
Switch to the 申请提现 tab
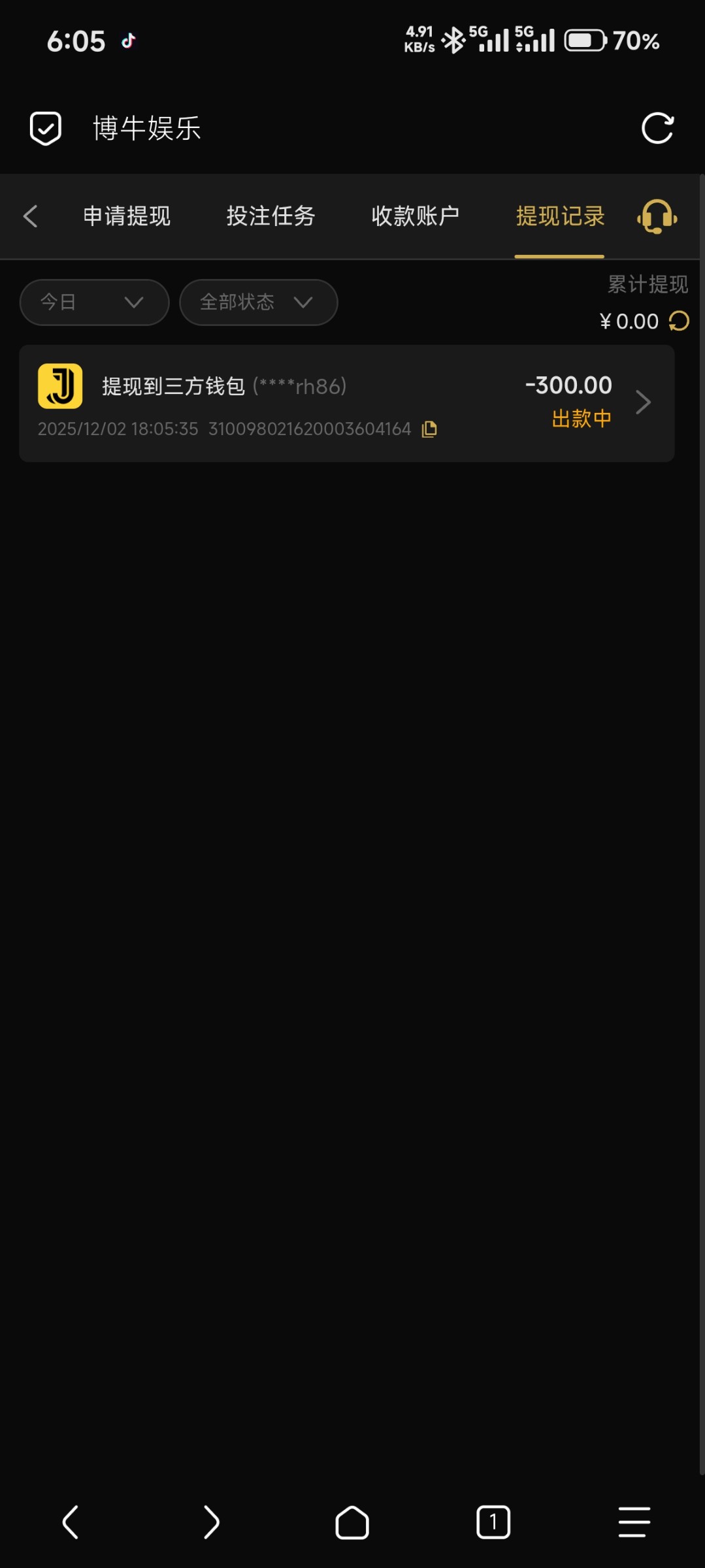tap(127, 216)
